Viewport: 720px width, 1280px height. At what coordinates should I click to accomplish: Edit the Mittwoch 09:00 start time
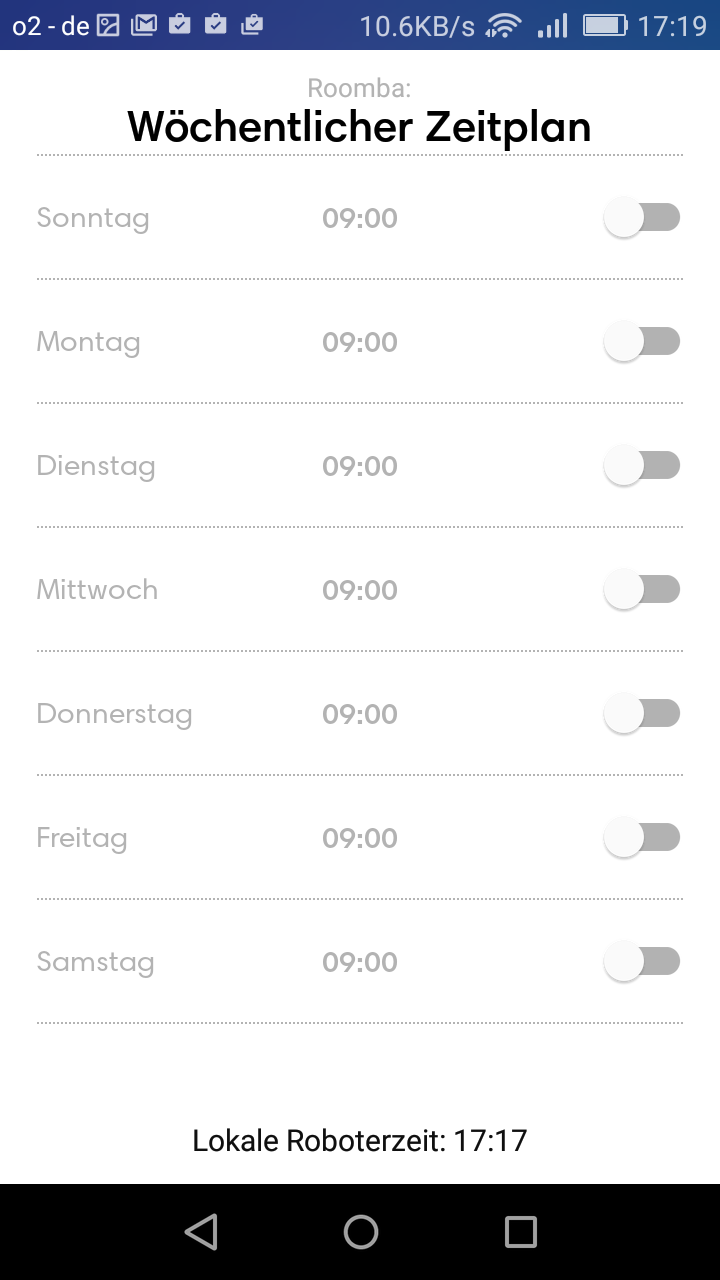tap(360, 590)
